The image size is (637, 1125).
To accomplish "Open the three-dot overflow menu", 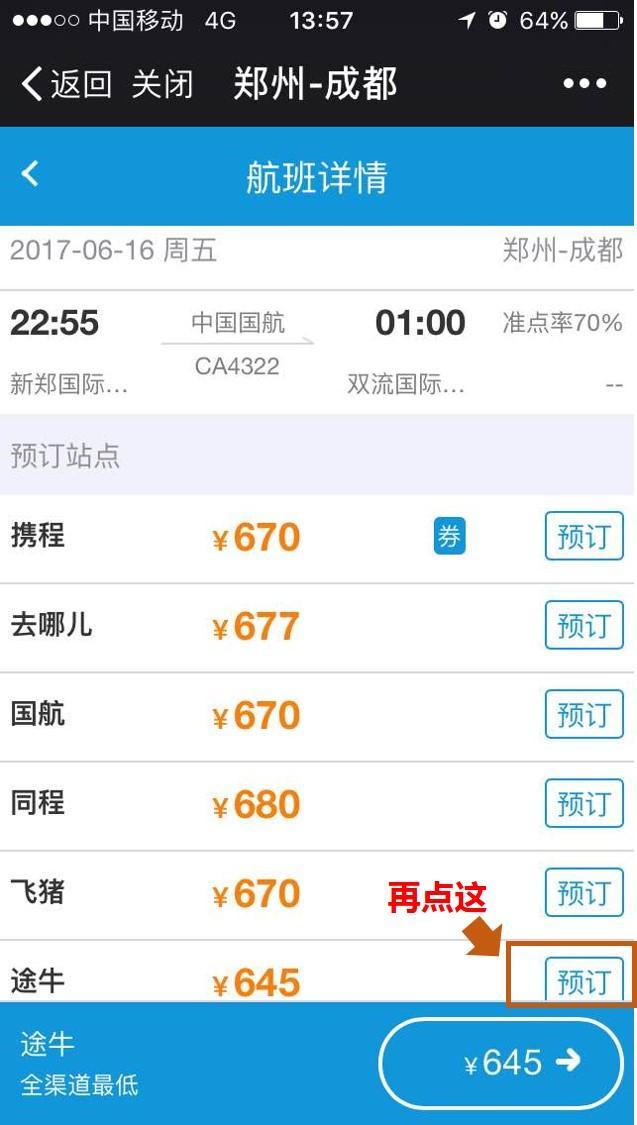I will (x=584, y=84).
